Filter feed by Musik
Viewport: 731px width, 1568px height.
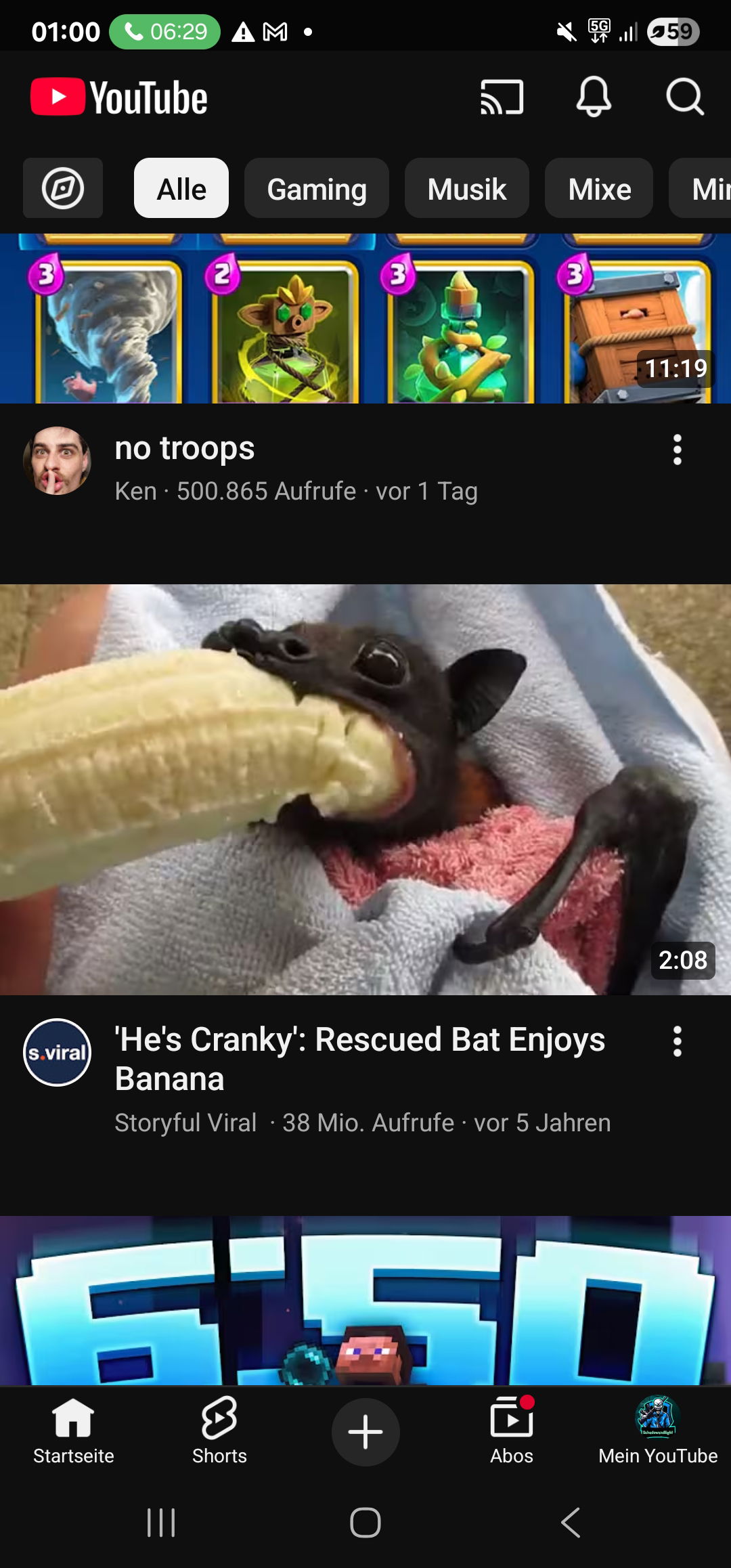tap(467, 188)
